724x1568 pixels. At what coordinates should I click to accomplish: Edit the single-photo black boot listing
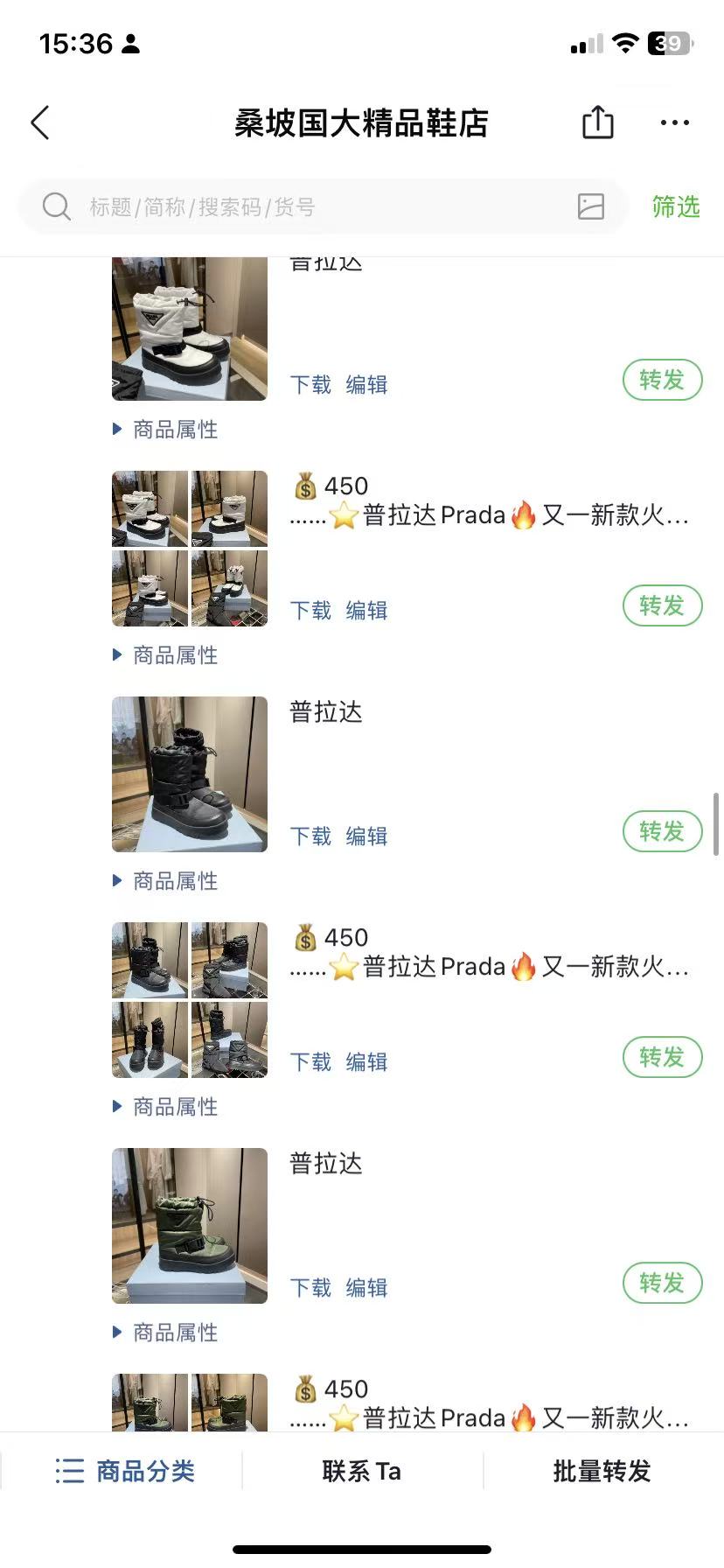coord(366,836)
